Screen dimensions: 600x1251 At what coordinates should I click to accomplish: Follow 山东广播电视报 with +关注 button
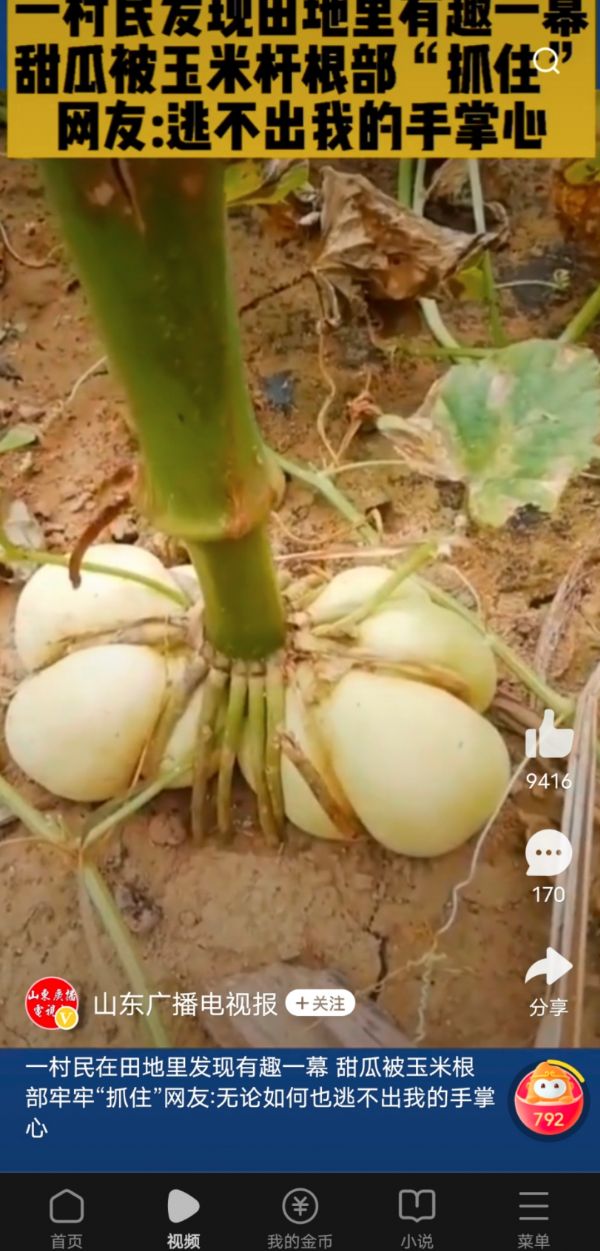[320, 1003]
